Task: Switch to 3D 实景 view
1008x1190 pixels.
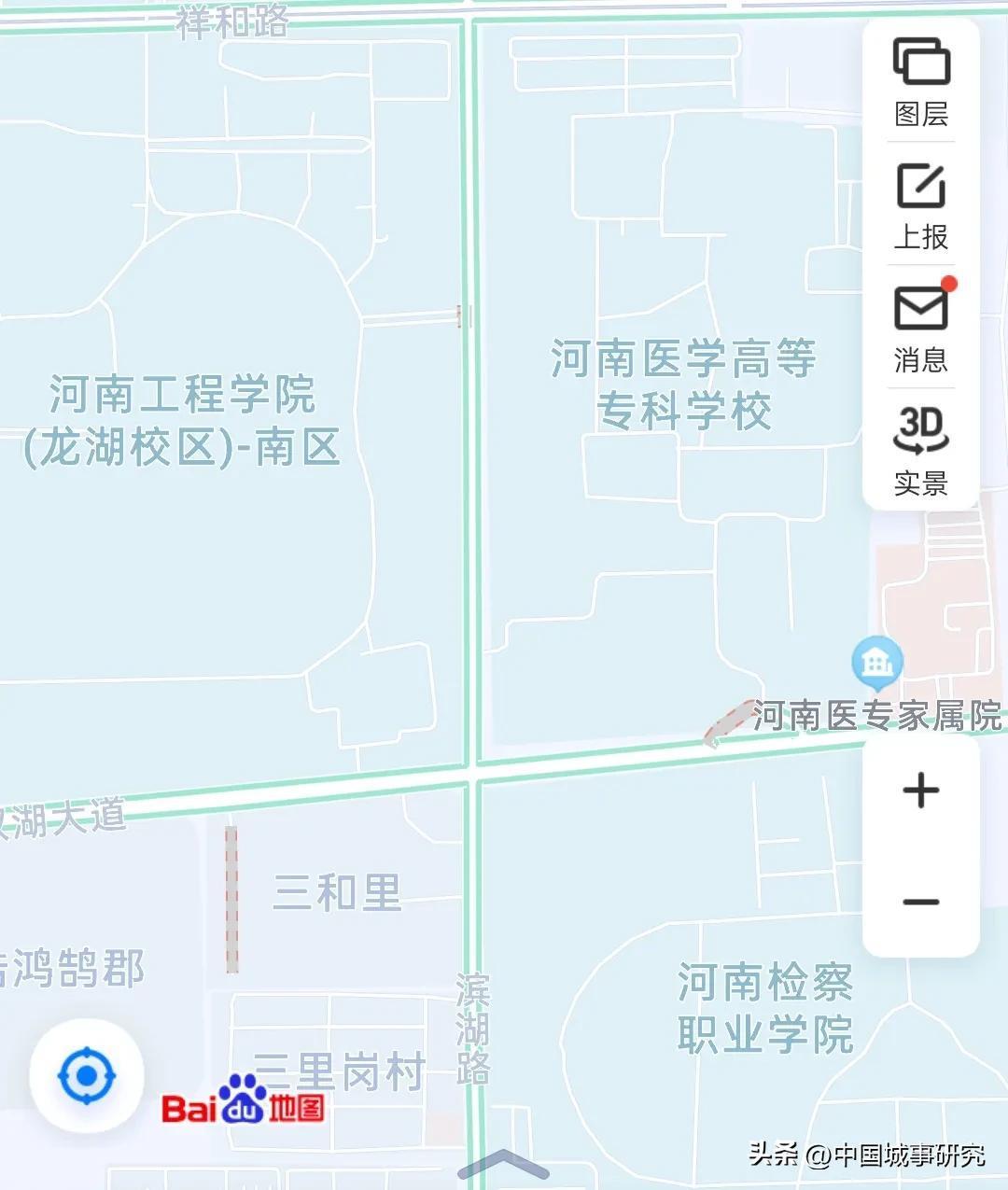Action: [921, 449]
